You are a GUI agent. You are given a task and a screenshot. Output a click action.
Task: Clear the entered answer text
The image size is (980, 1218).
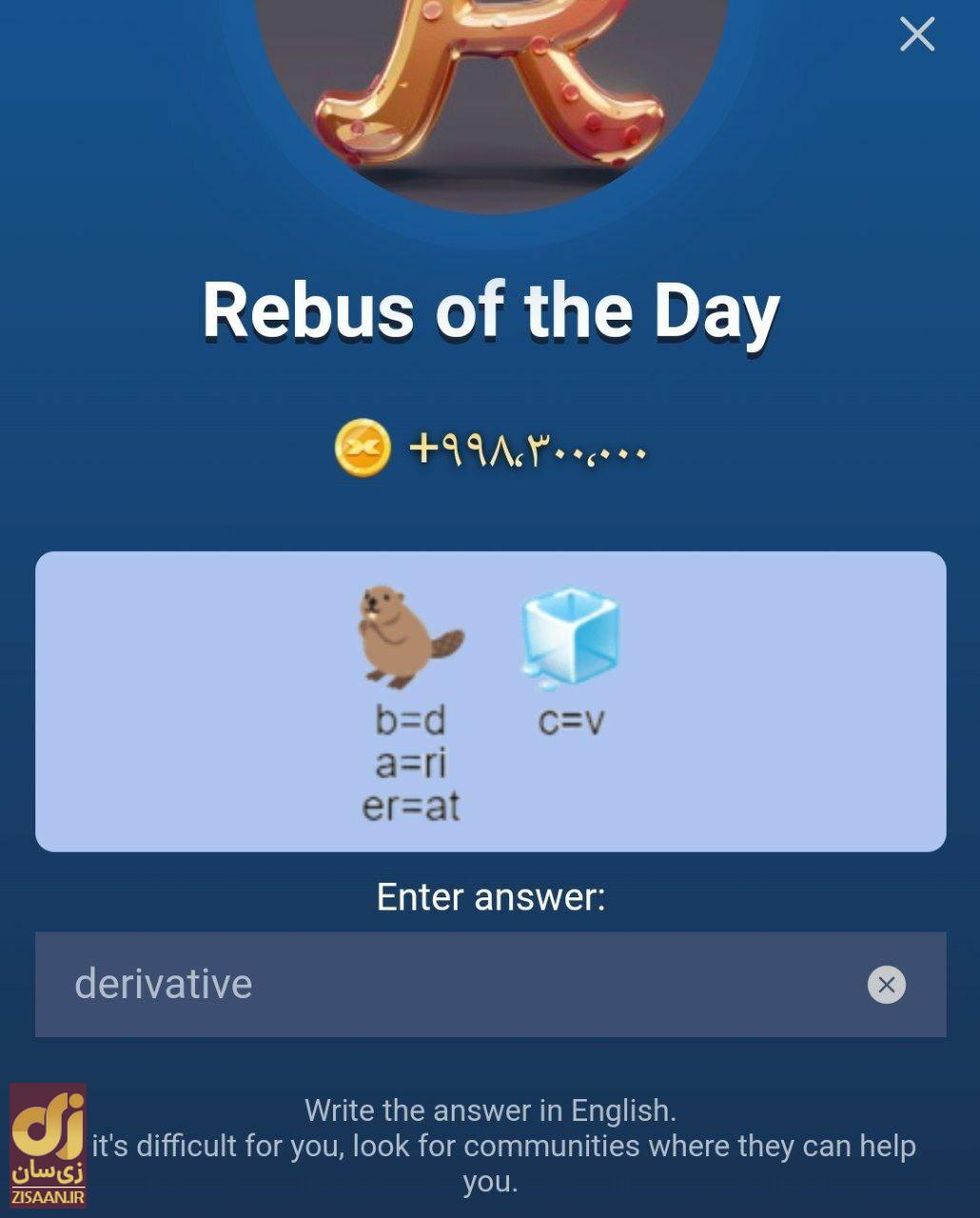coord(886,985)
